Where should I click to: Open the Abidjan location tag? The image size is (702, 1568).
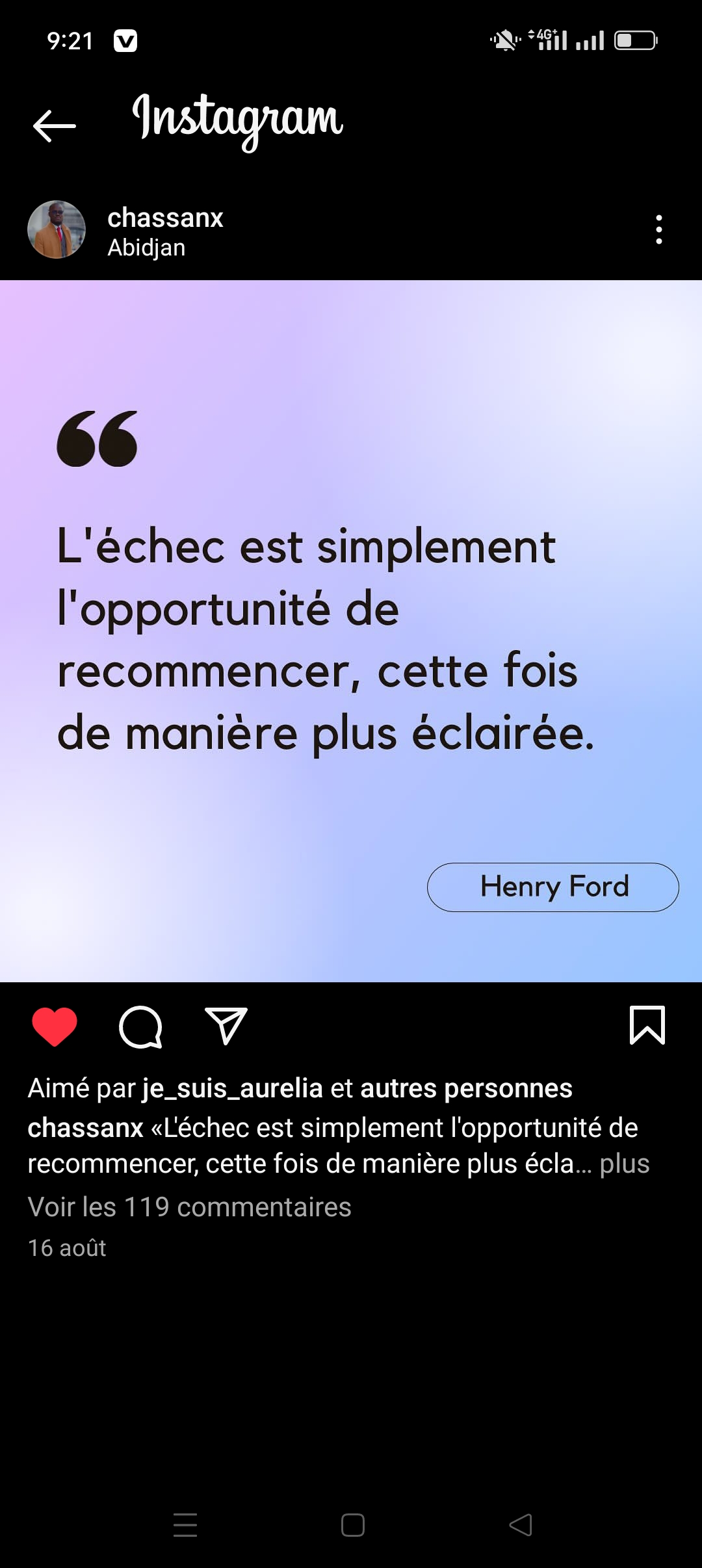(x=146, y=248)
